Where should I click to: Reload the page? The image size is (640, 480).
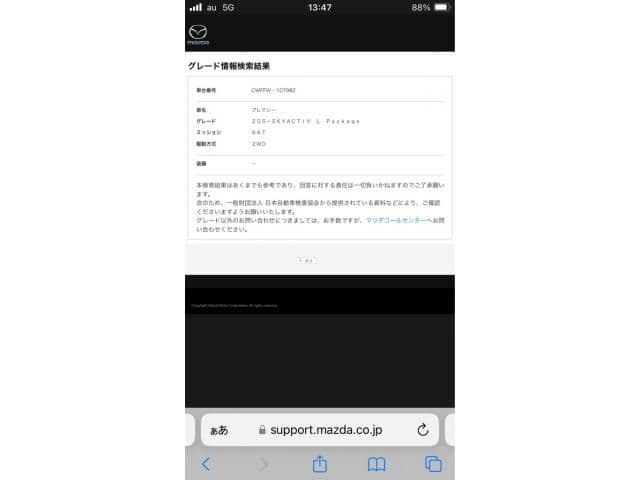tap(422, 430)
